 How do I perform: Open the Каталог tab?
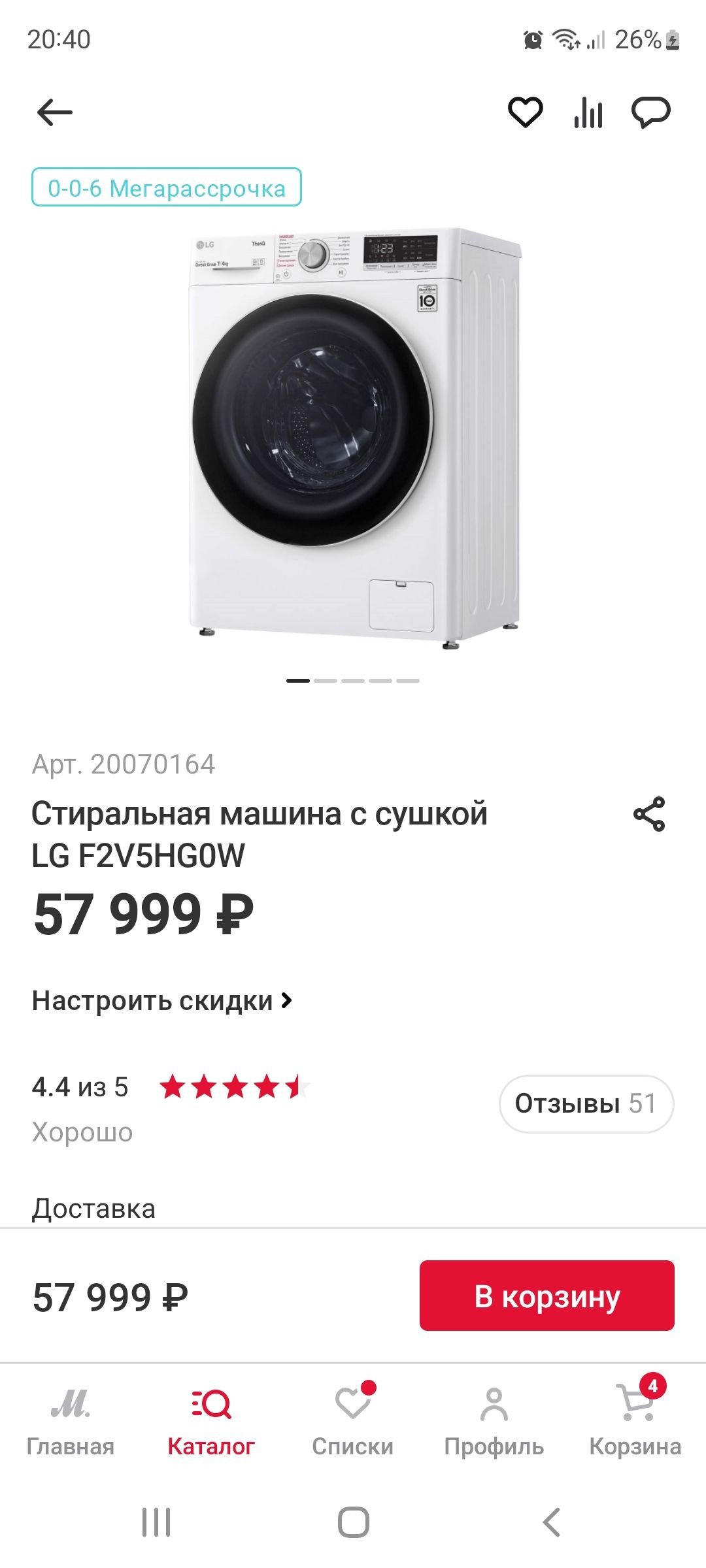coord(211,1418)
